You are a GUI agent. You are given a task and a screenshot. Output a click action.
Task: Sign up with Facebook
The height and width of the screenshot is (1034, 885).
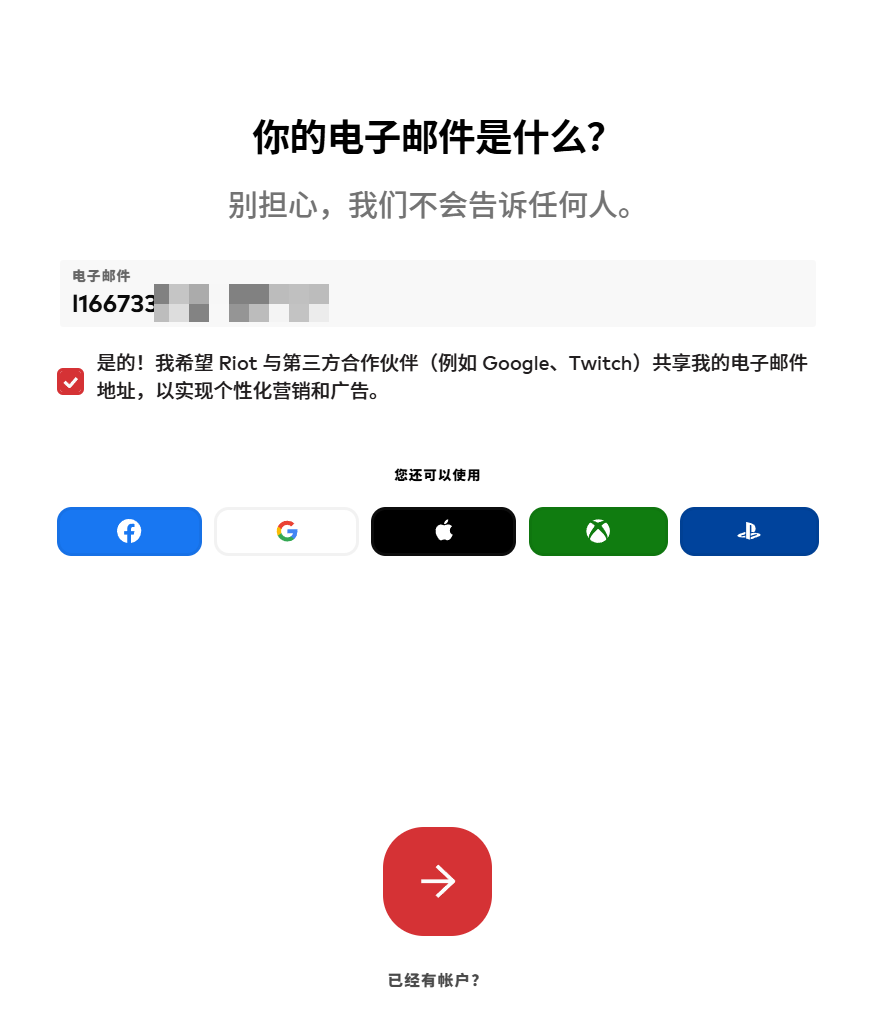coord(129,531)
